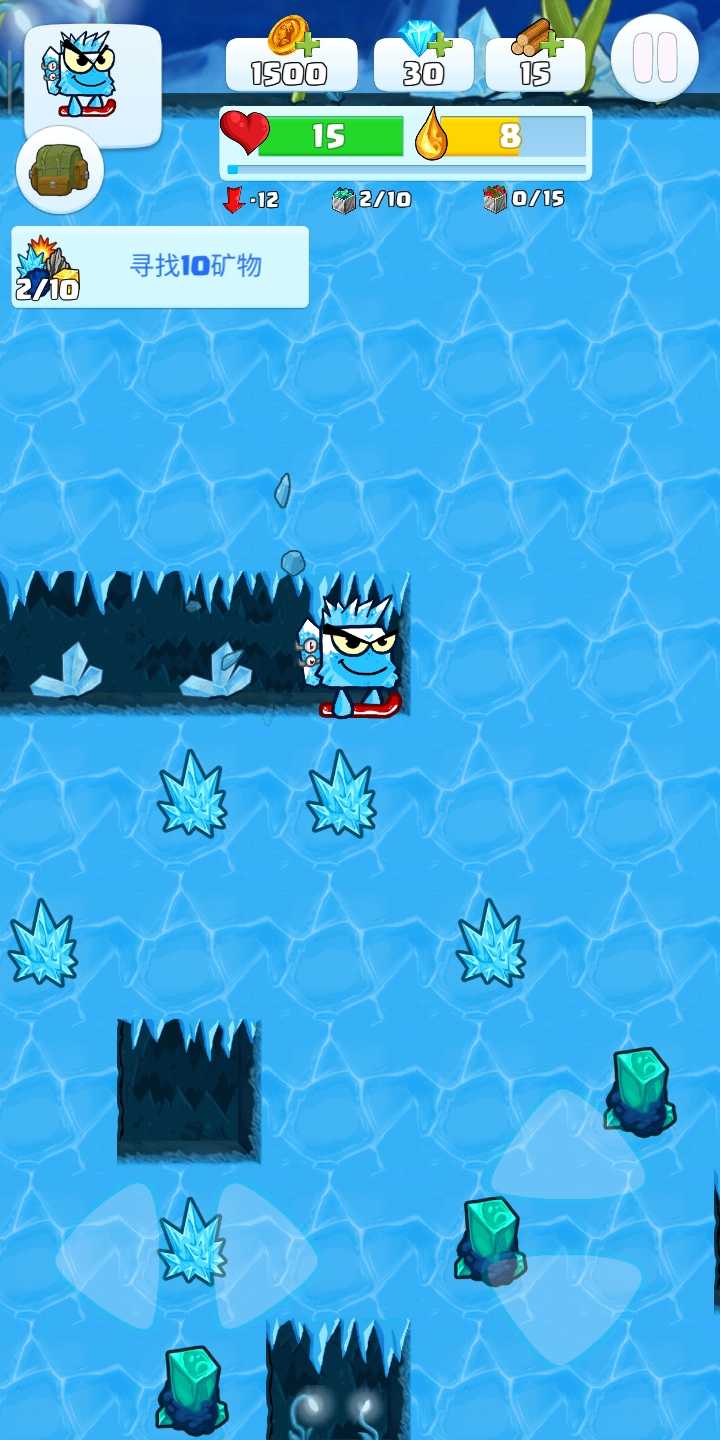
Task: Open the 寻找10矿物 quest banner
Action: 160,266
